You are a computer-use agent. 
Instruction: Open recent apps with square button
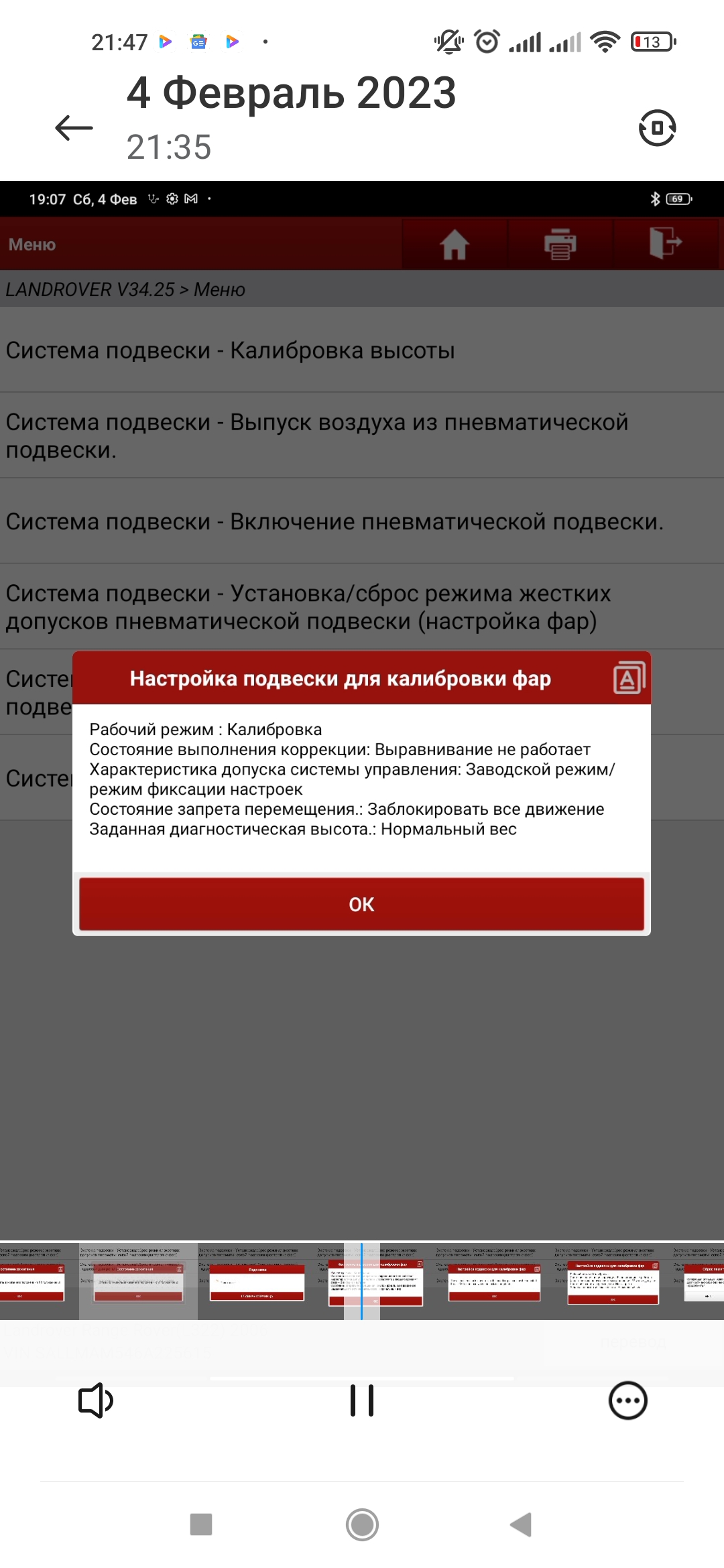pos(201,1525)
